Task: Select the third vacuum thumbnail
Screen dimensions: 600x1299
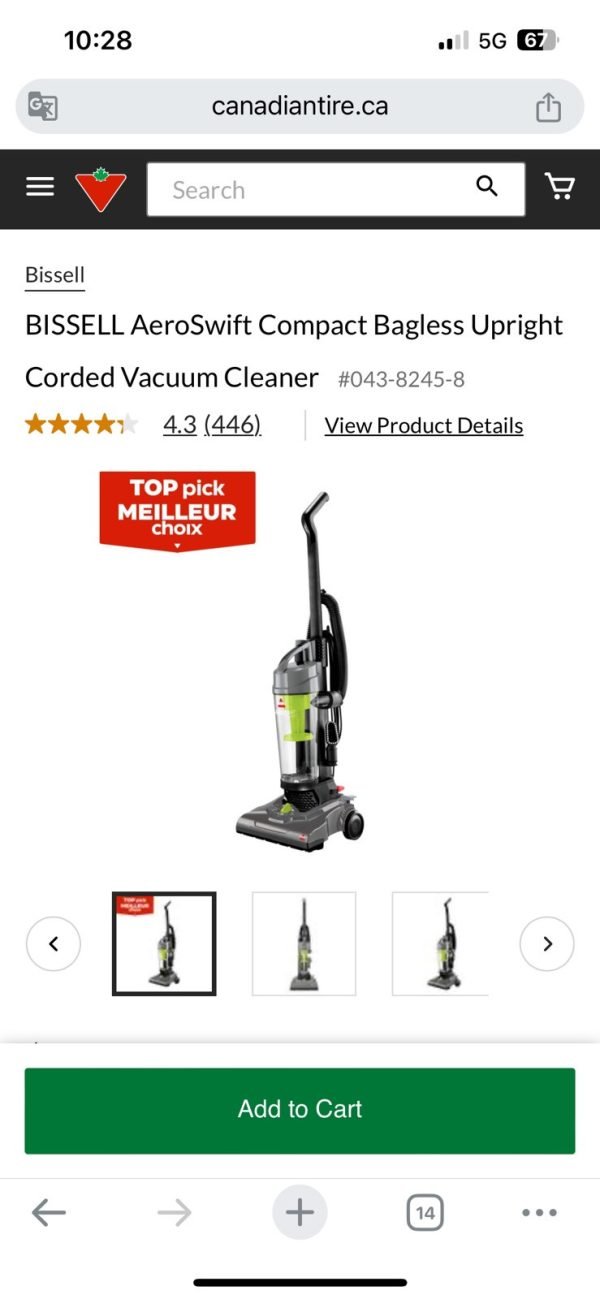Action: point(440,943)
